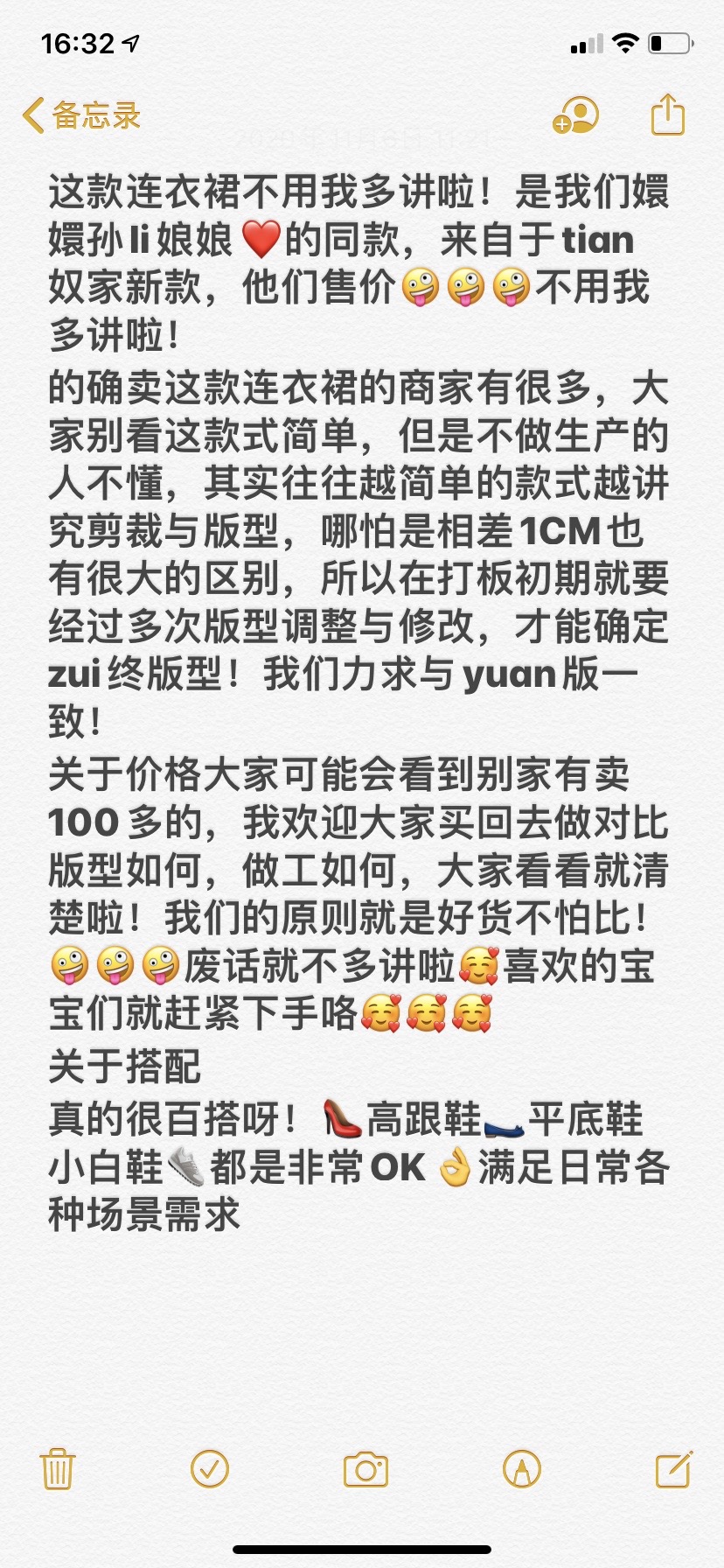Insert a checklist with the checkmark icon
The width and height of the screenshot is (724, 1568).
click(210, 1469)
